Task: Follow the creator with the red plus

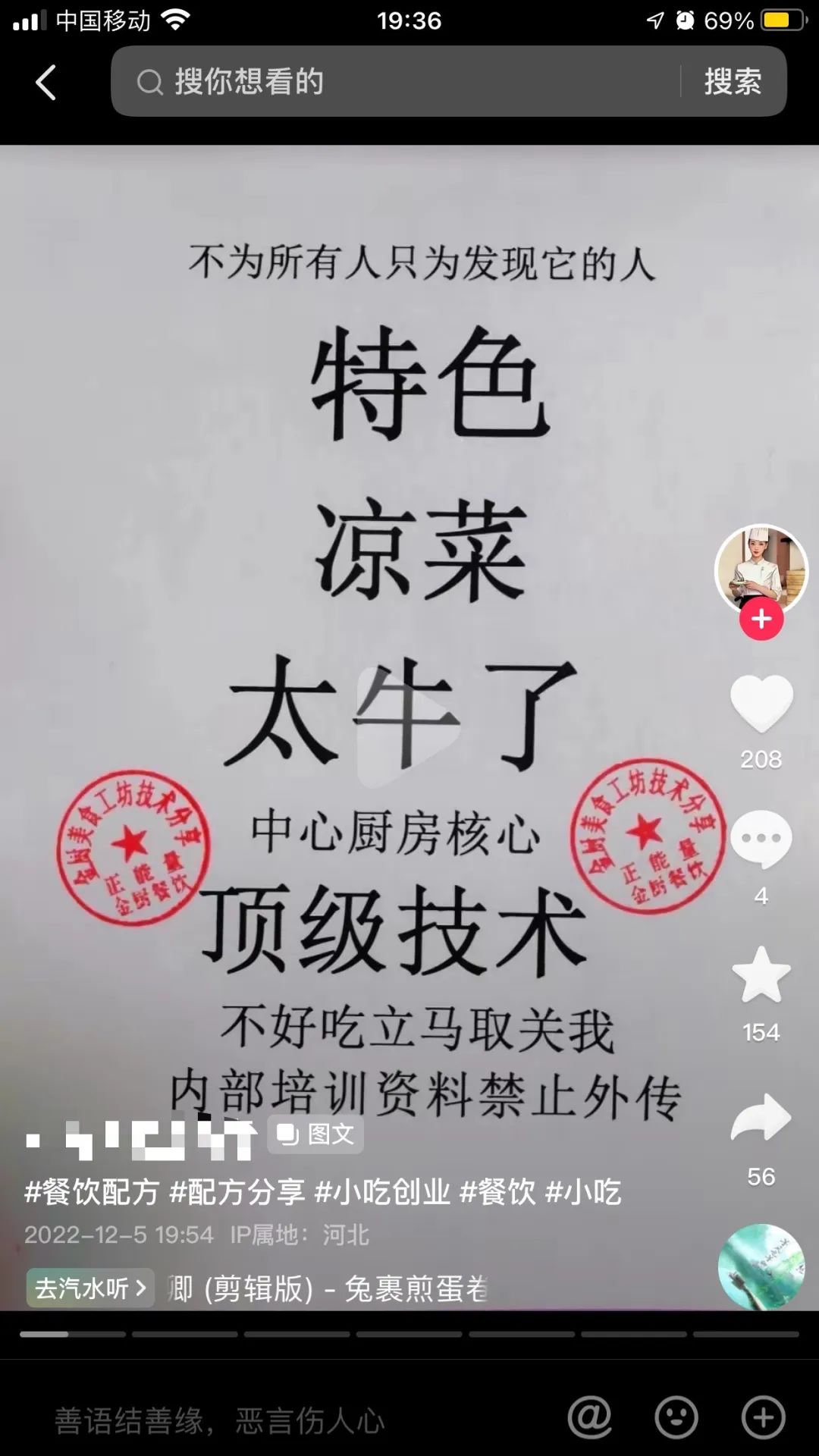Action: tap(761, 619)
